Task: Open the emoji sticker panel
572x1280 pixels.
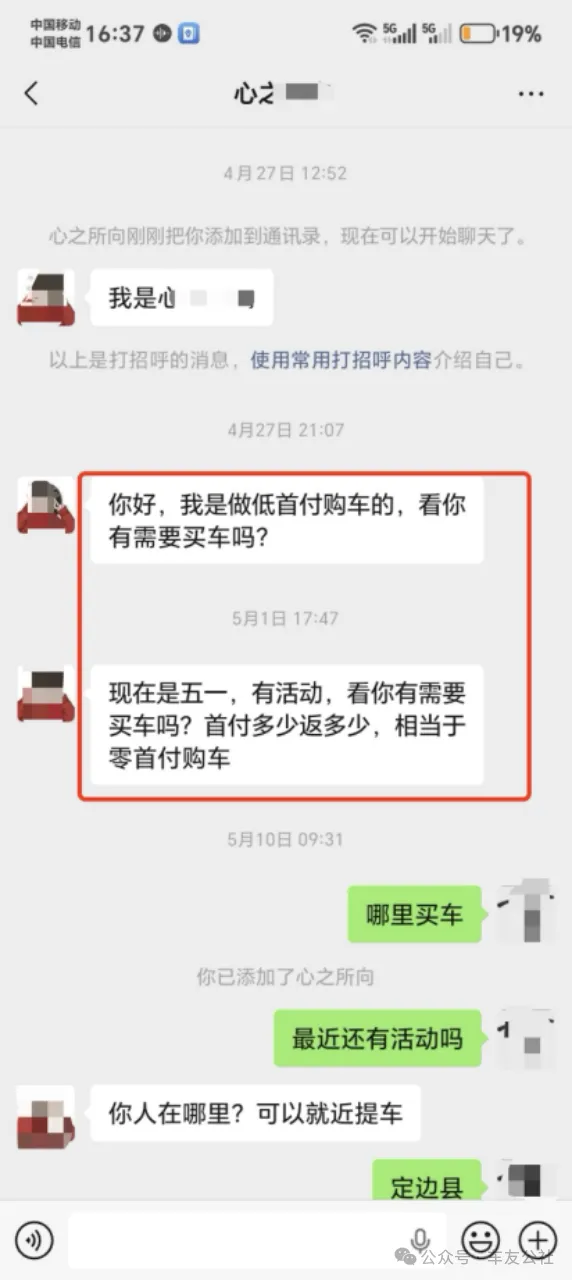Action: (480, 1241)
